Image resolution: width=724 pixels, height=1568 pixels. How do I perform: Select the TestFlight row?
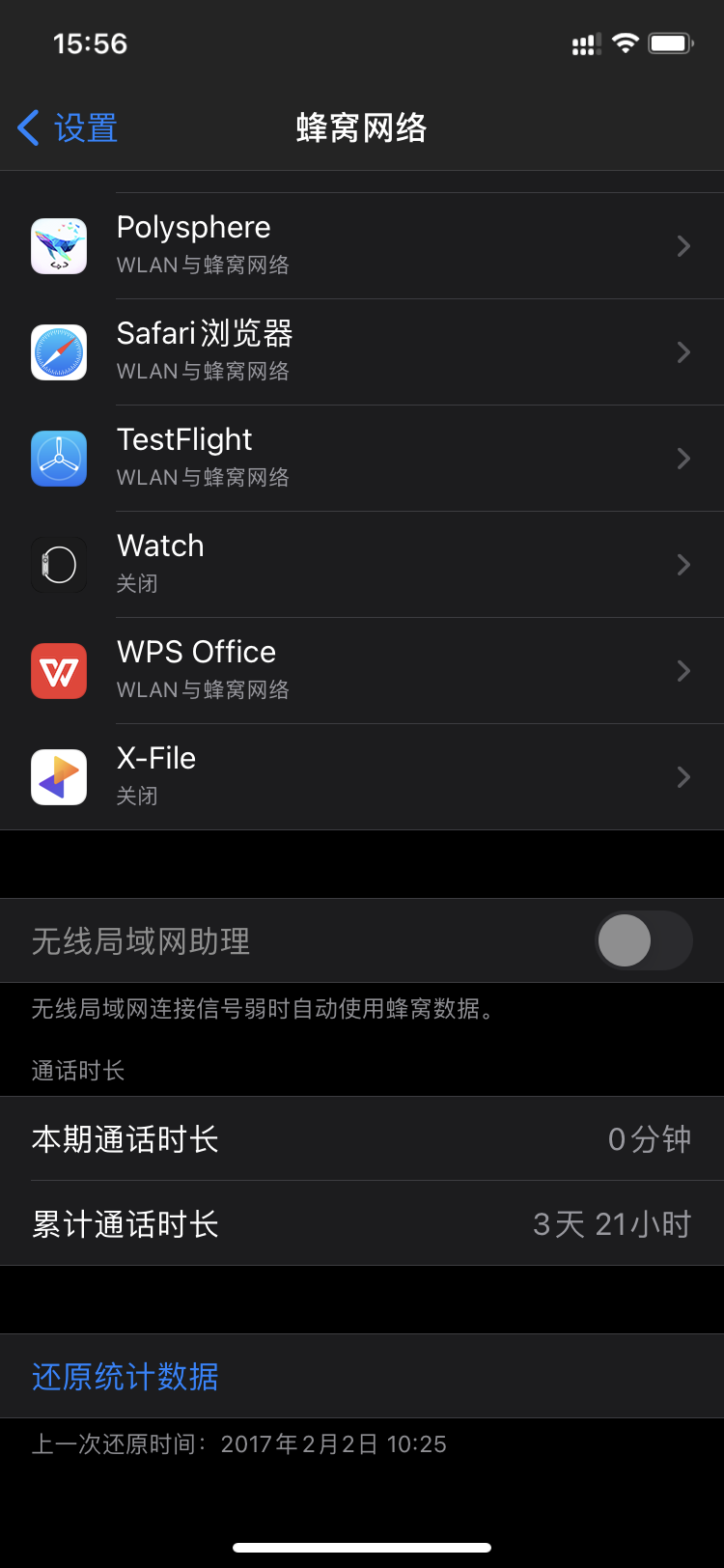pos(362,458)
